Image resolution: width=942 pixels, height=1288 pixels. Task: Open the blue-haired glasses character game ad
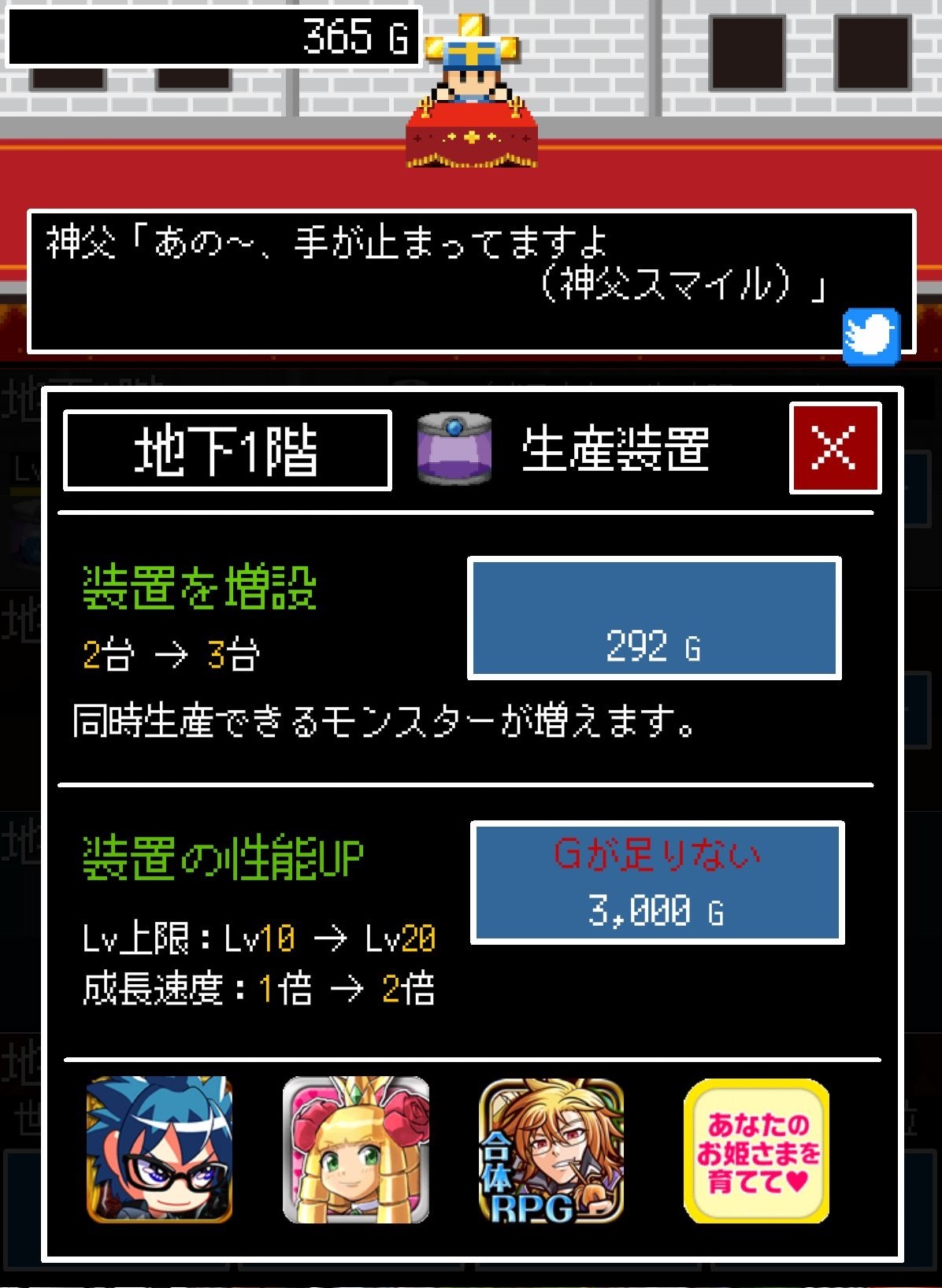click(159, 1149)
